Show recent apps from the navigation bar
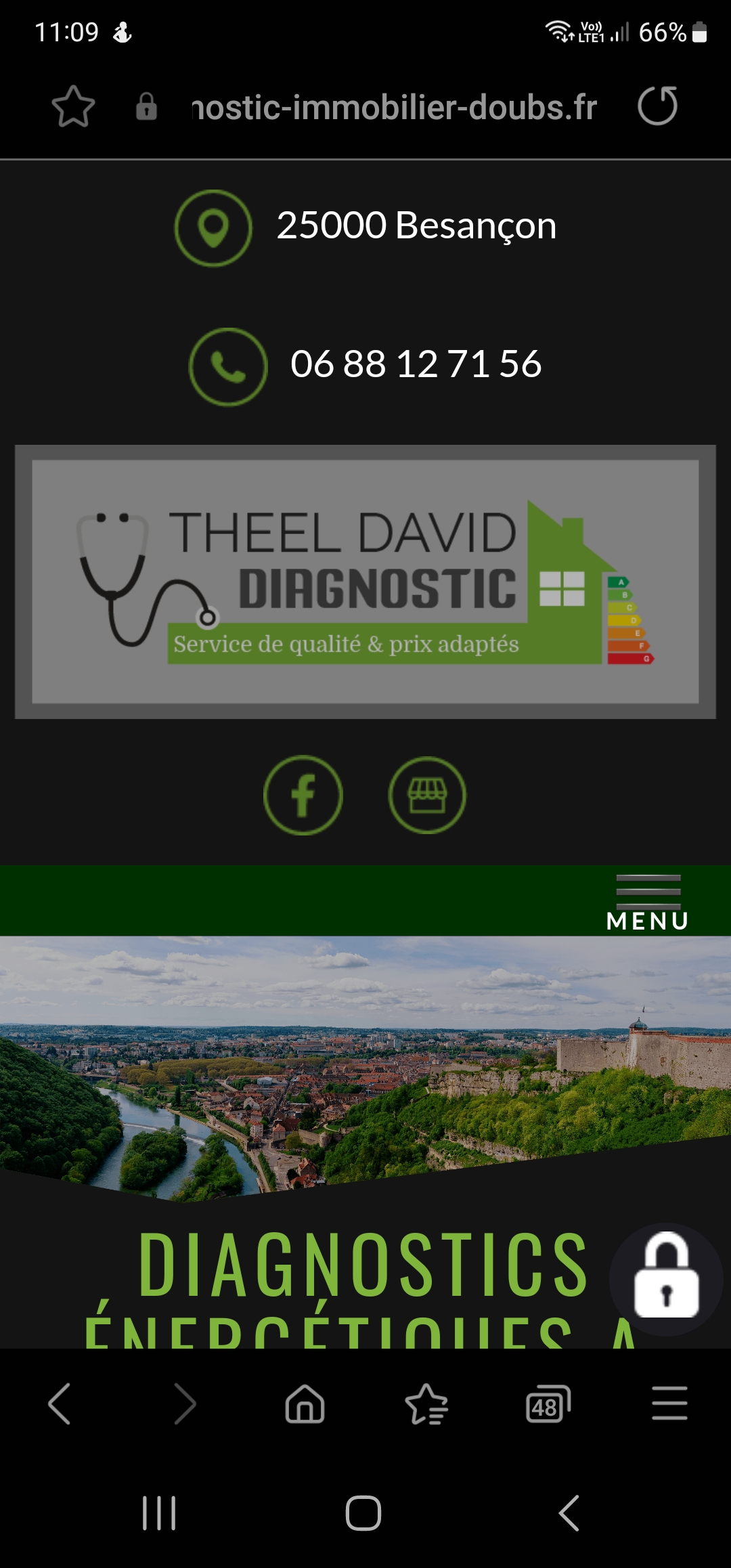 click(159, 1513)
